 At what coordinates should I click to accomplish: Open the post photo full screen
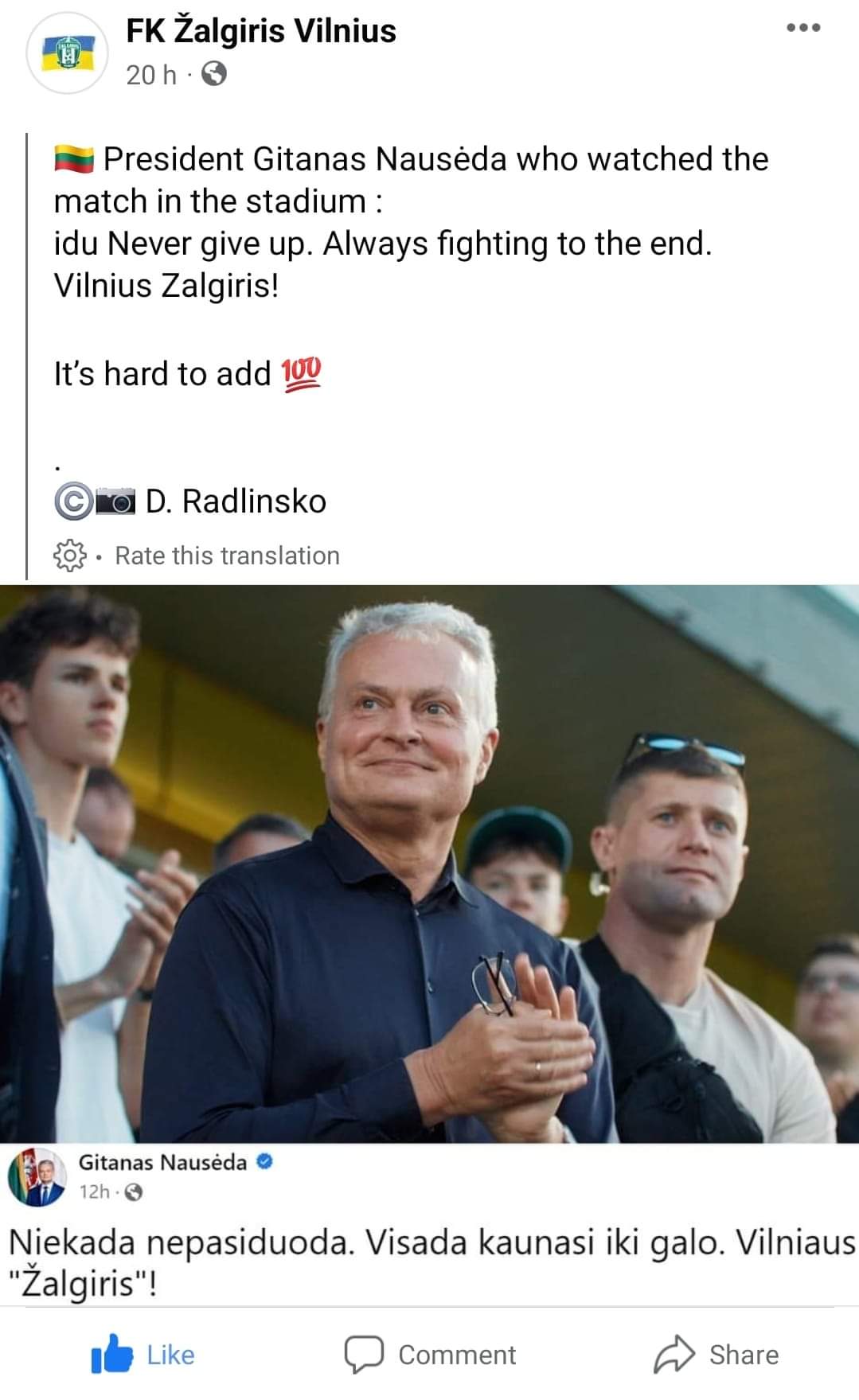point(429,864)
